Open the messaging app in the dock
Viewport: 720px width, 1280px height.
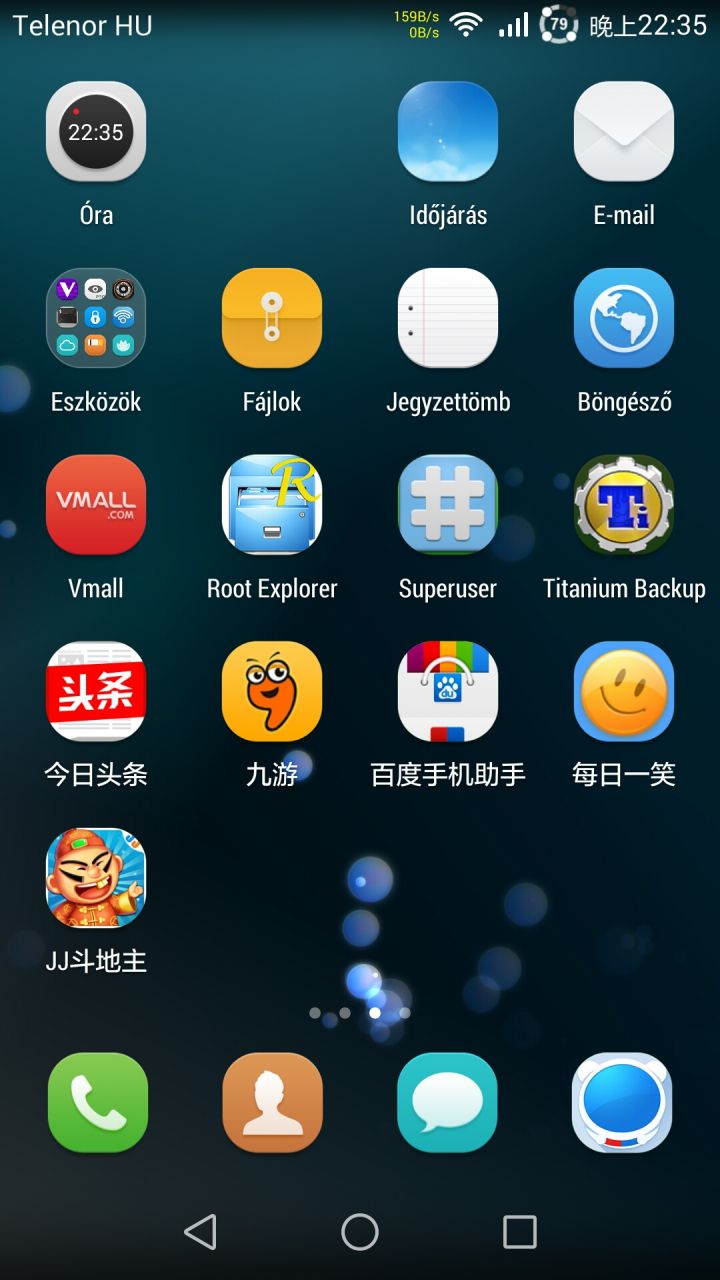pos(447,1103)
